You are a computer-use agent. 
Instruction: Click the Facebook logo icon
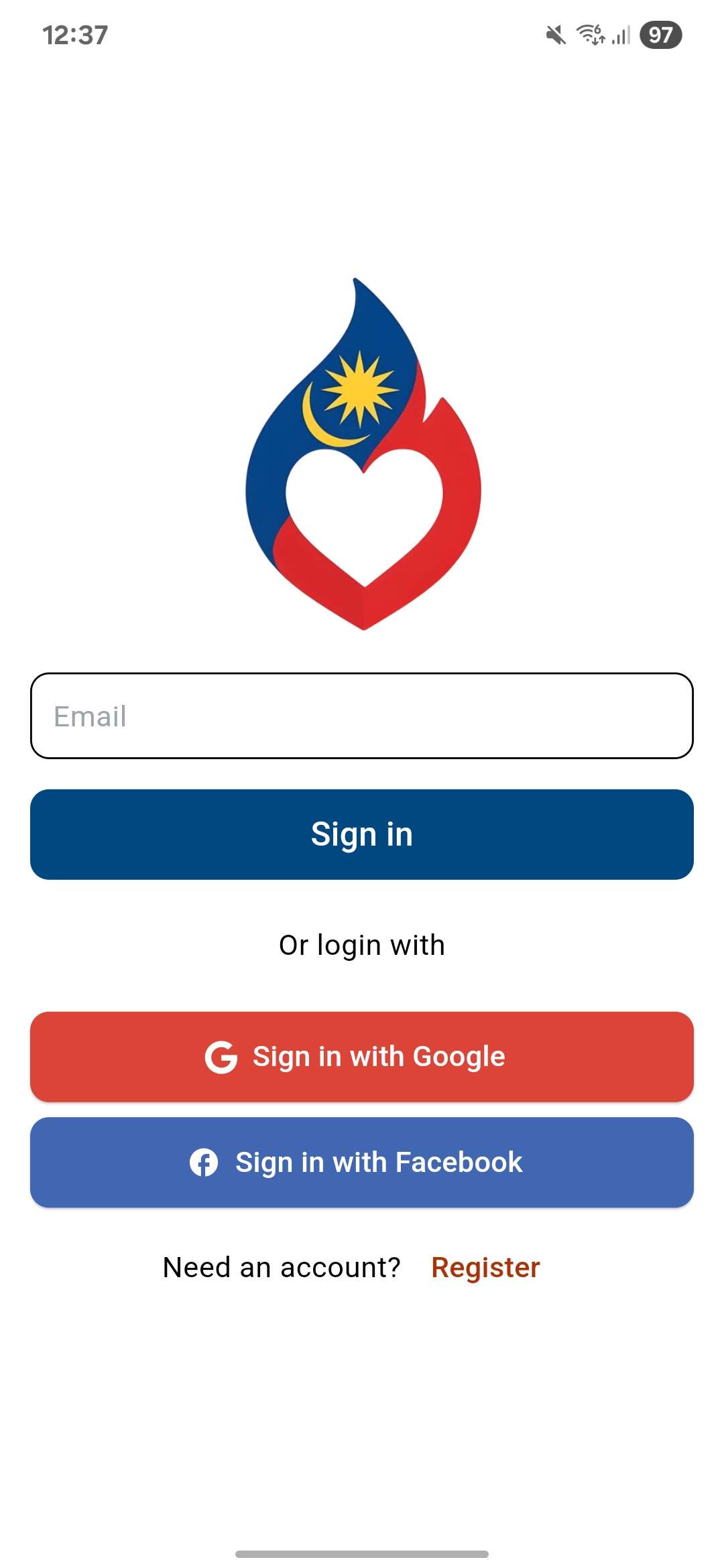point(204,1162)
